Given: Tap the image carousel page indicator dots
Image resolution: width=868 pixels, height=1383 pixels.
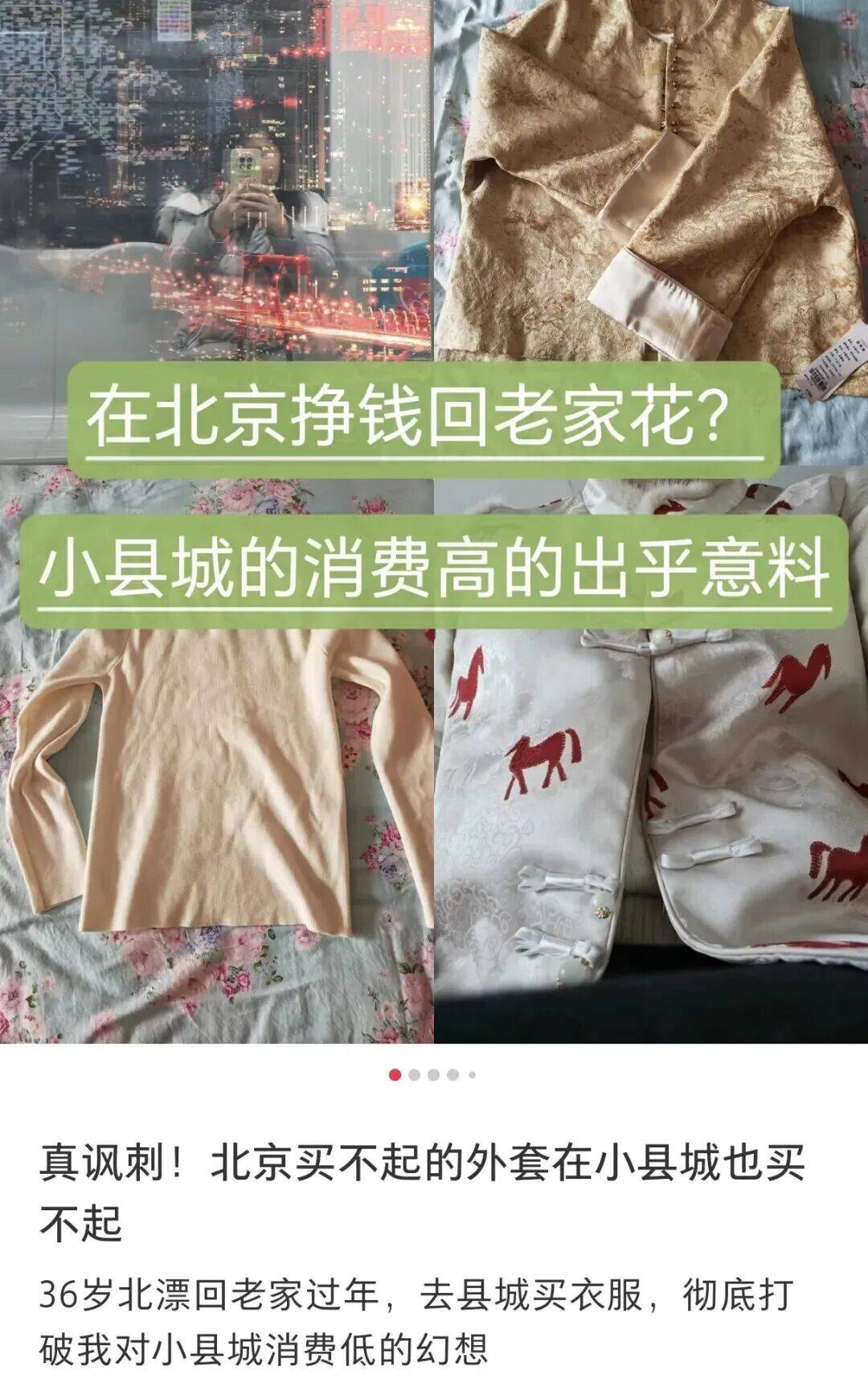Looking at the screenshot, I should click(x=432, y=1075).
